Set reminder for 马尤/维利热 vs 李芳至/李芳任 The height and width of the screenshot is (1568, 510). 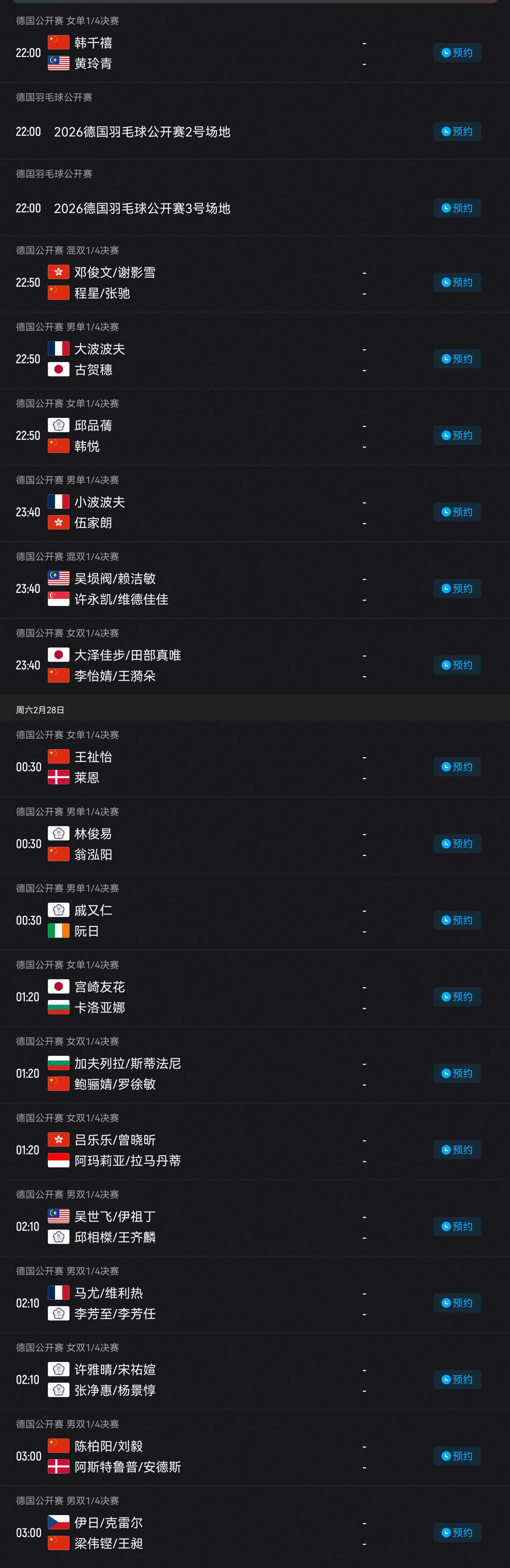(457, 1303)
